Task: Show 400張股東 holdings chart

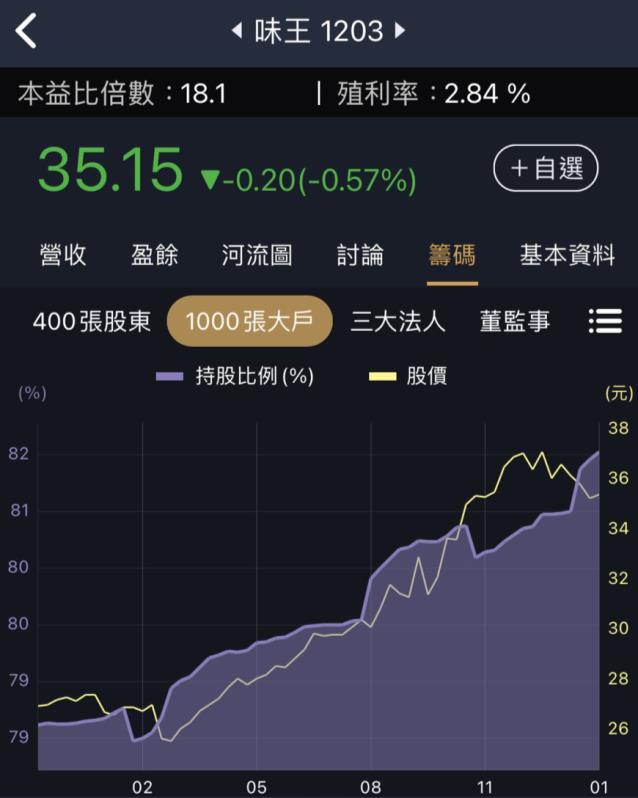Action: (92, 321)
